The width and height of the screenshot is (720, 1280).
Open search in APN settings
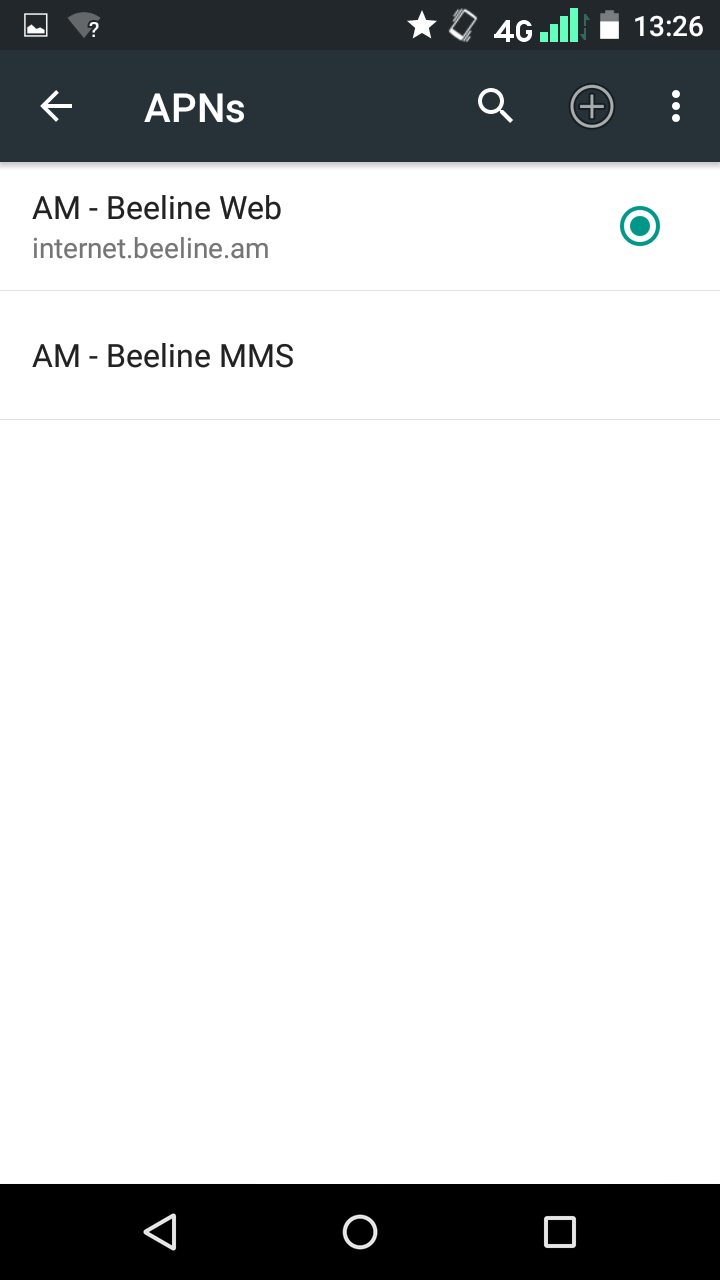click(495, 106)
